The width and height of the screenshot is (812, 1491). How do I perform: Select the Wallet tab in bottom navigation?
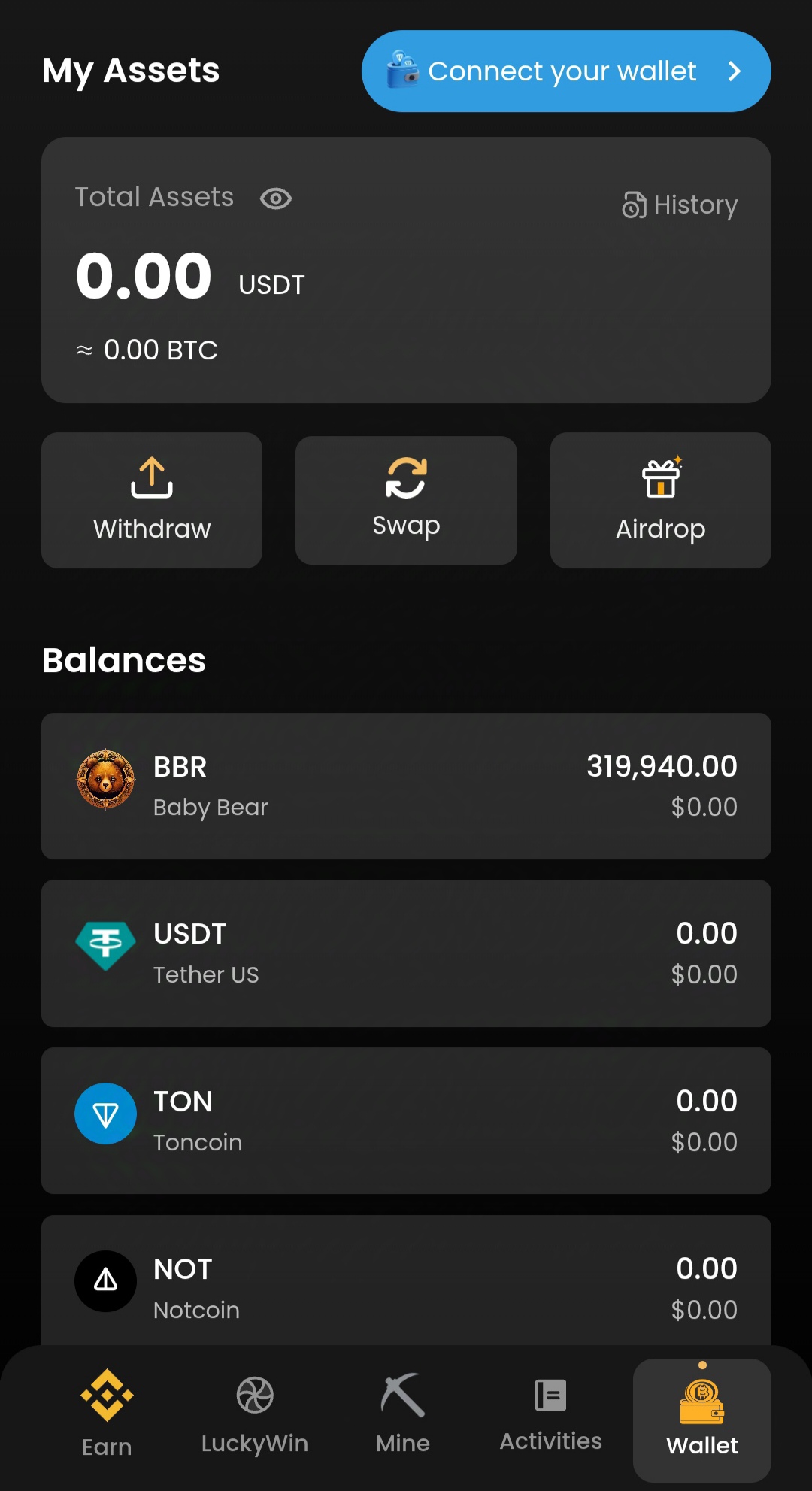pyautogui.click(x=701, y=1417)
